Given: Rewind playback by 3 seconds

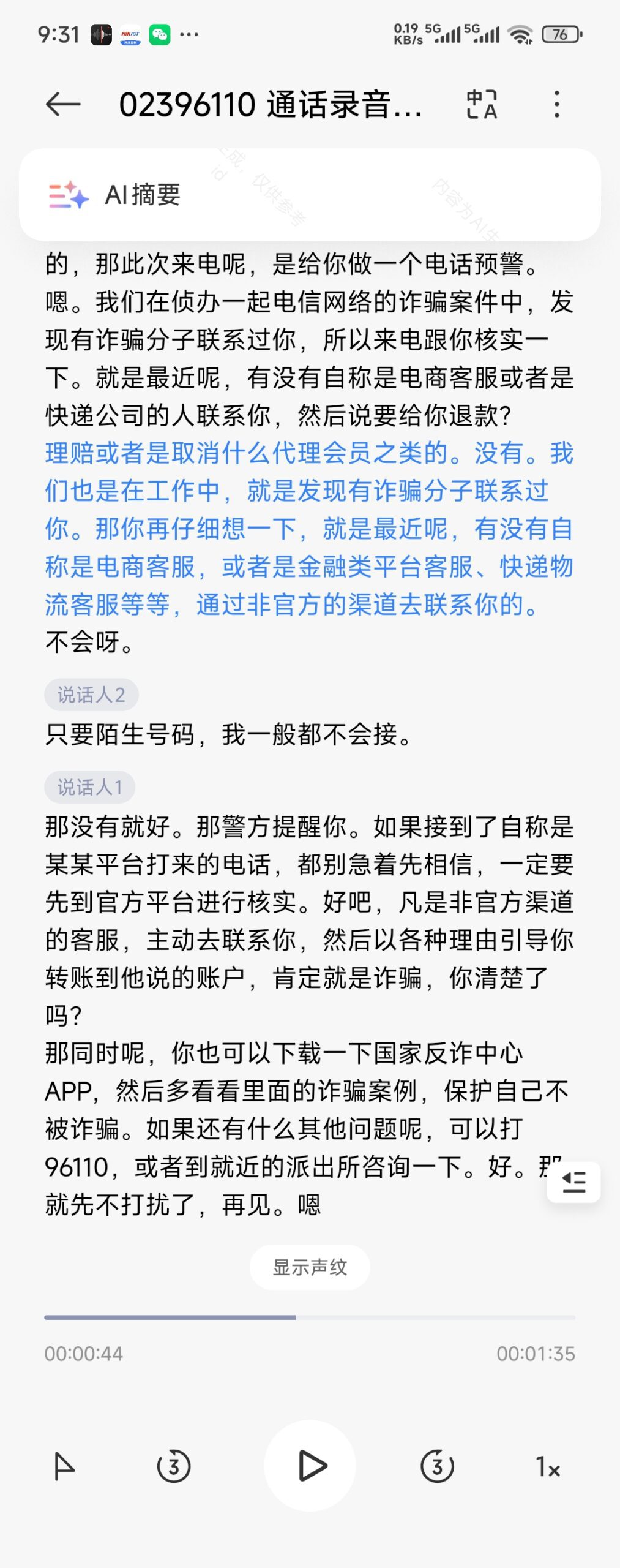Looking at the screenshot, I should pos(174,1466).
